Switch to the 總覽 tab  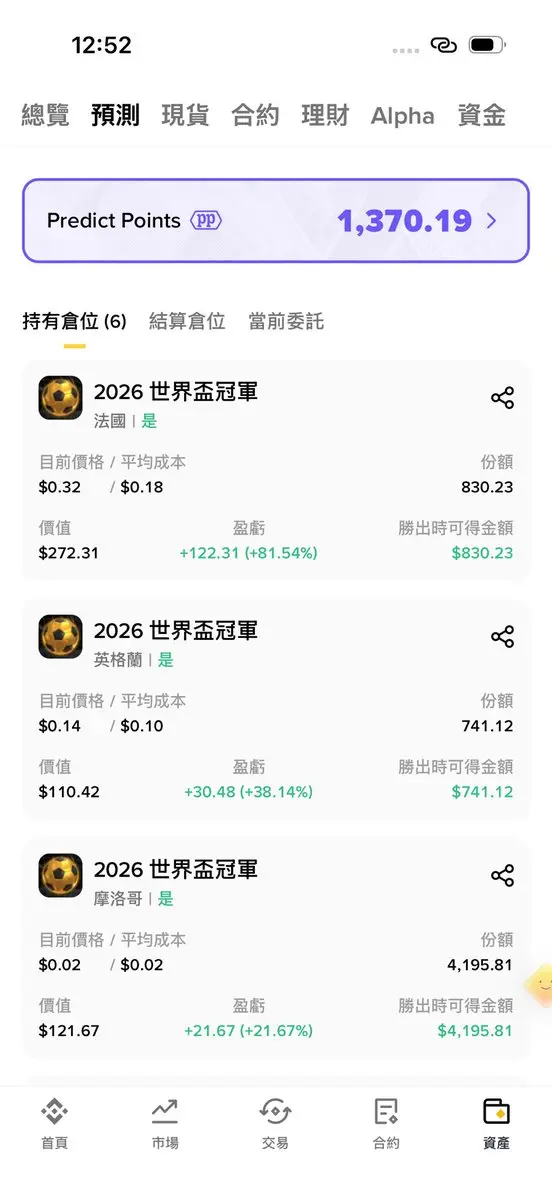pos(45,116)
